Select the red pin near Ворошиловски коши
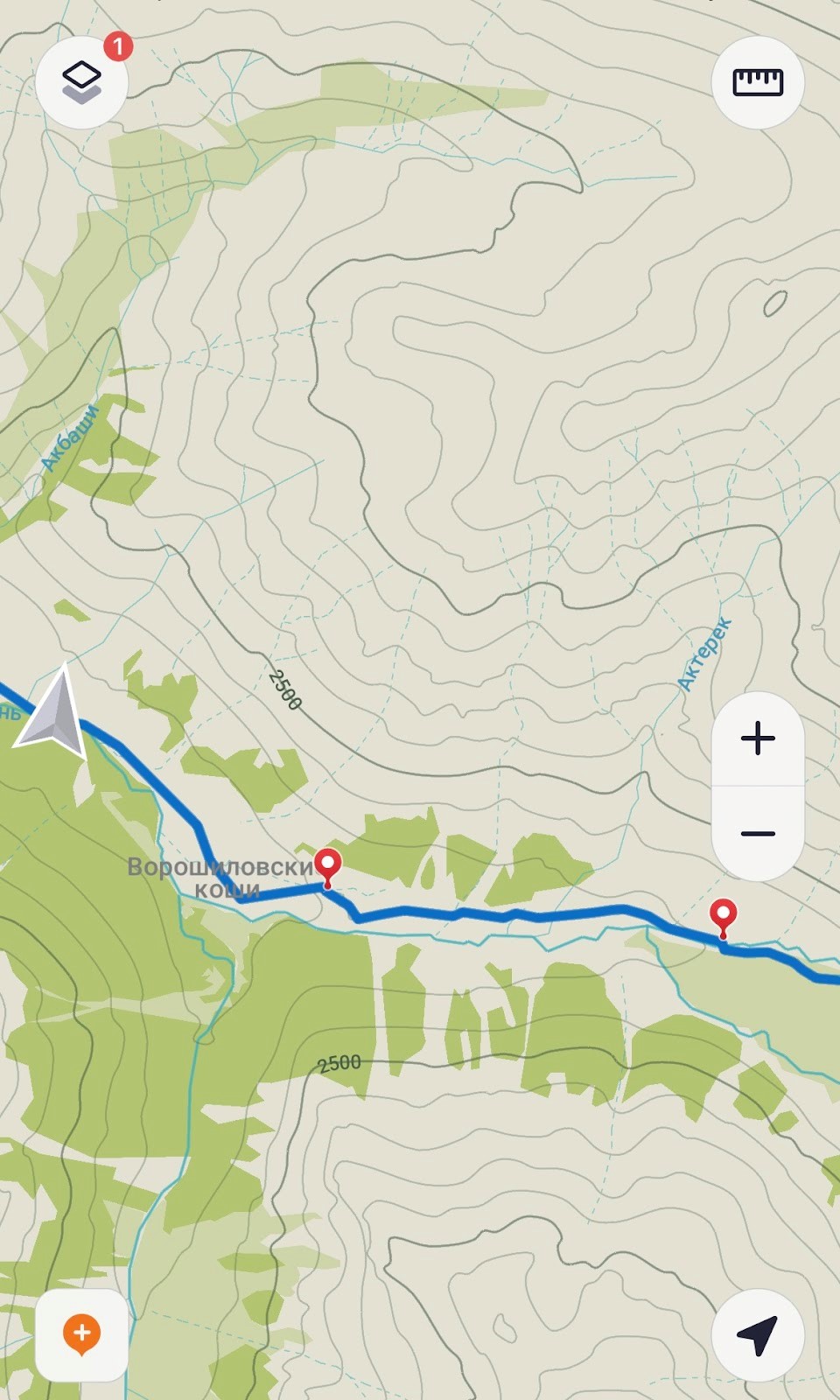This screenshot has width=840, height=1400. click(x=327, y=867)
